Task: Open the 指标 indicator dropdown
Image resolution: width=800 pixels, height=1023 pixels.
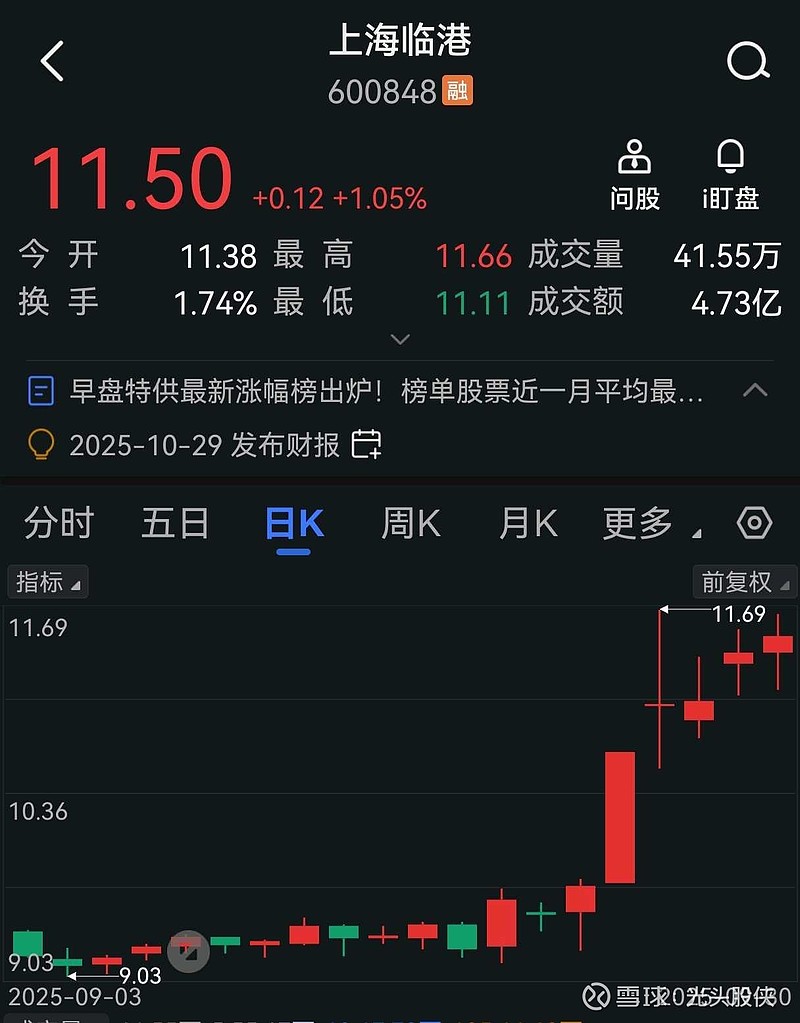Action: click(47, 582)
